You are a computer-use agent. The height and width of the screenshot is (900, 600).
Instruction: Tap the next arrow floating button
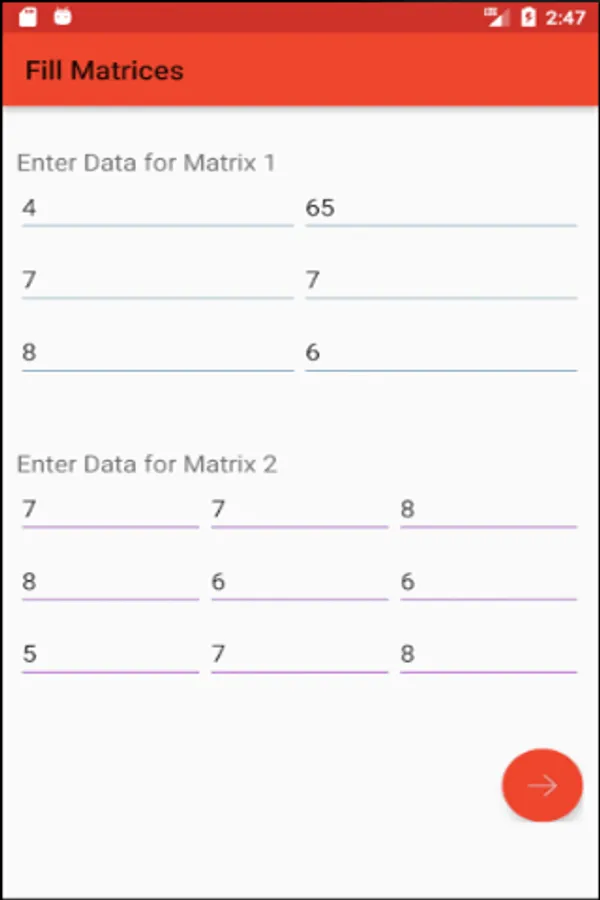(x=542, y=785)
